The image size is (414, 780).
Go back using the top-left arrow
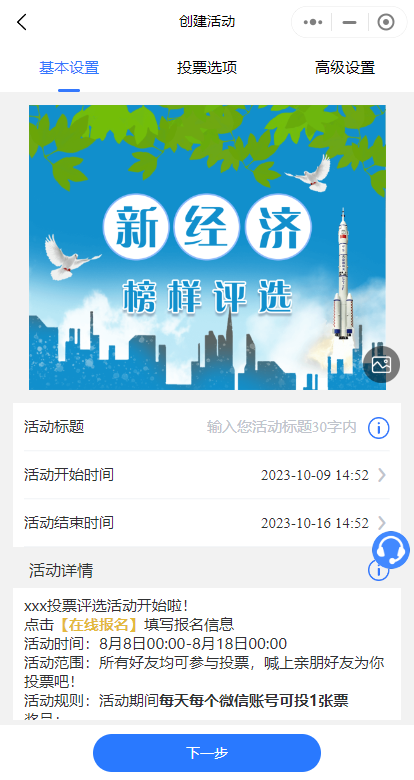pos(21,22)
